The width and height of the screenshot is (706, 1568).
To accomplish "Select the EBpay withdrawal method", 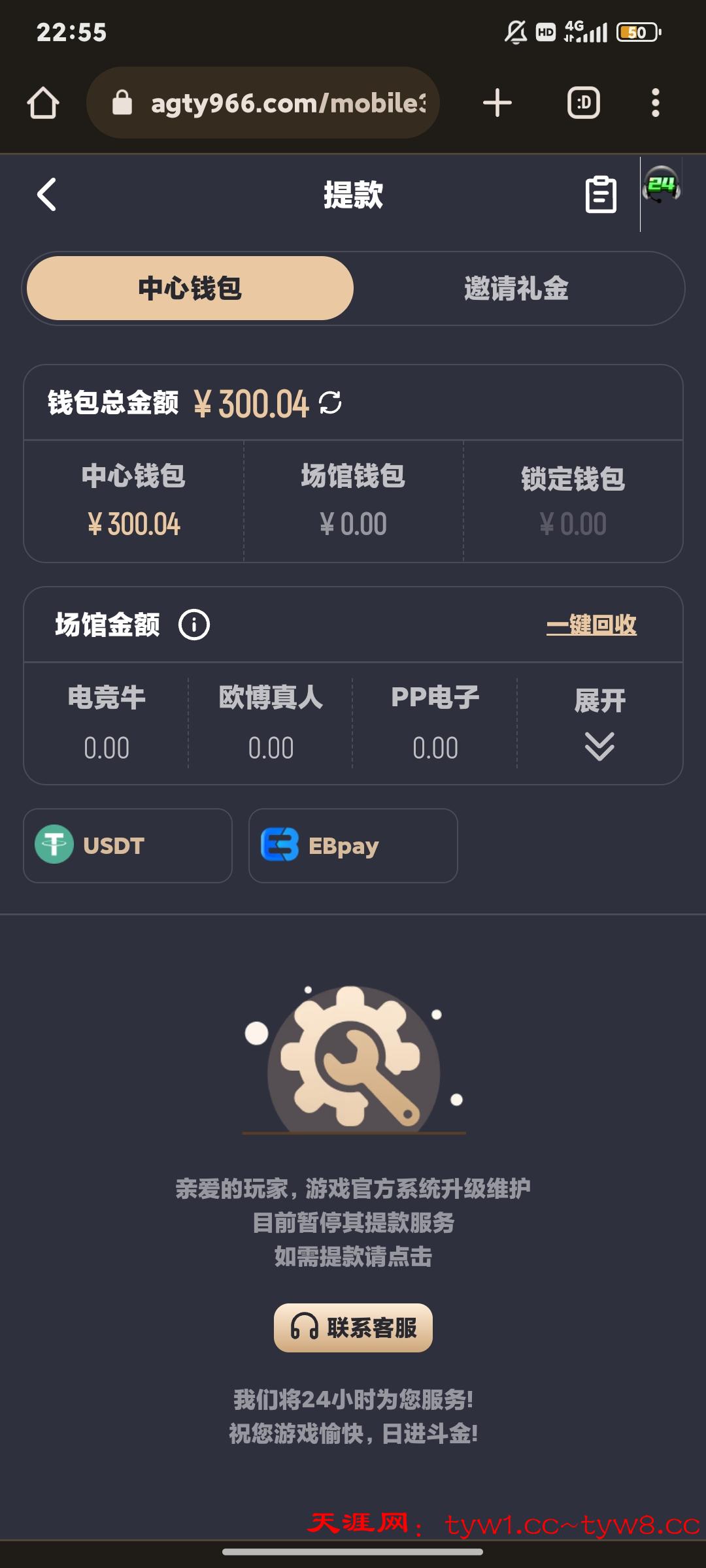I will [x=352, y=845].
